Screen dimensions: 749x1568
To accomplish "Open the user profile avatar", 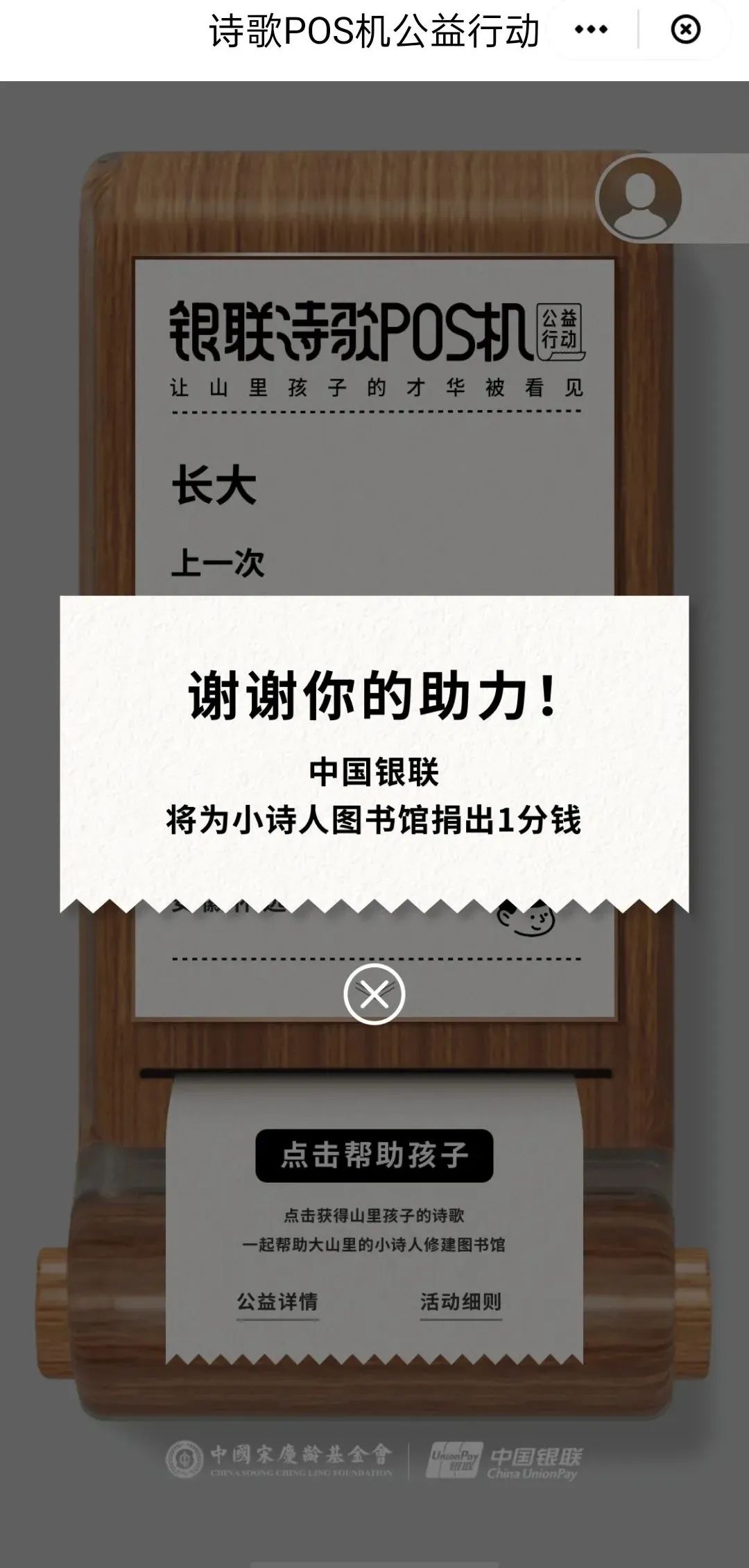I will (x=639, y=198).
